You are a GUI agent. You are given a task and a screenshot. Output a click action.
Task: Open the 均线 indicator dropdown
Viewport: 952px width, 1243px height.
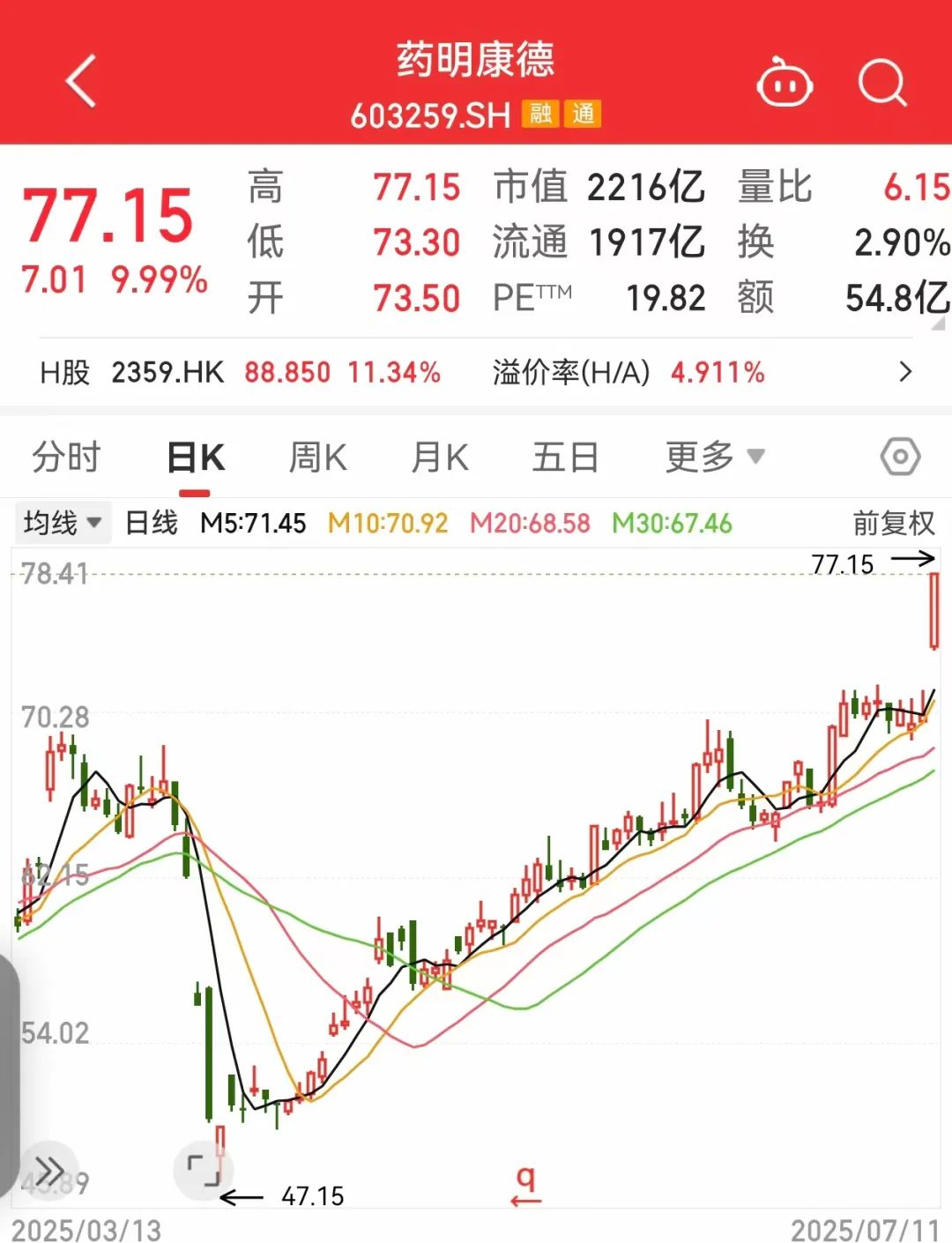pos(62,523)
